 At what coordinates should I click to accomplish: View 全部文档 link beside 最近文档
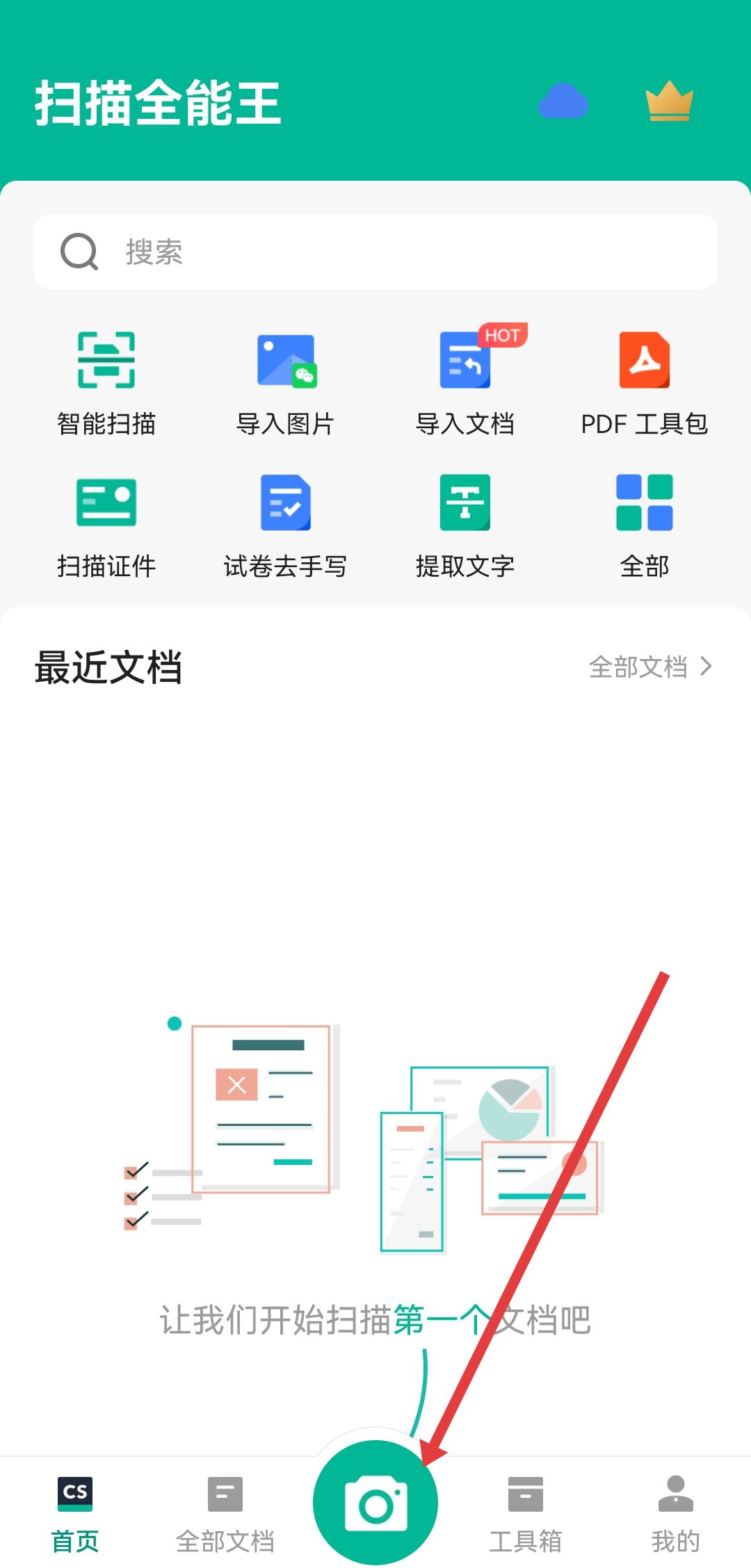click(649, 667)
